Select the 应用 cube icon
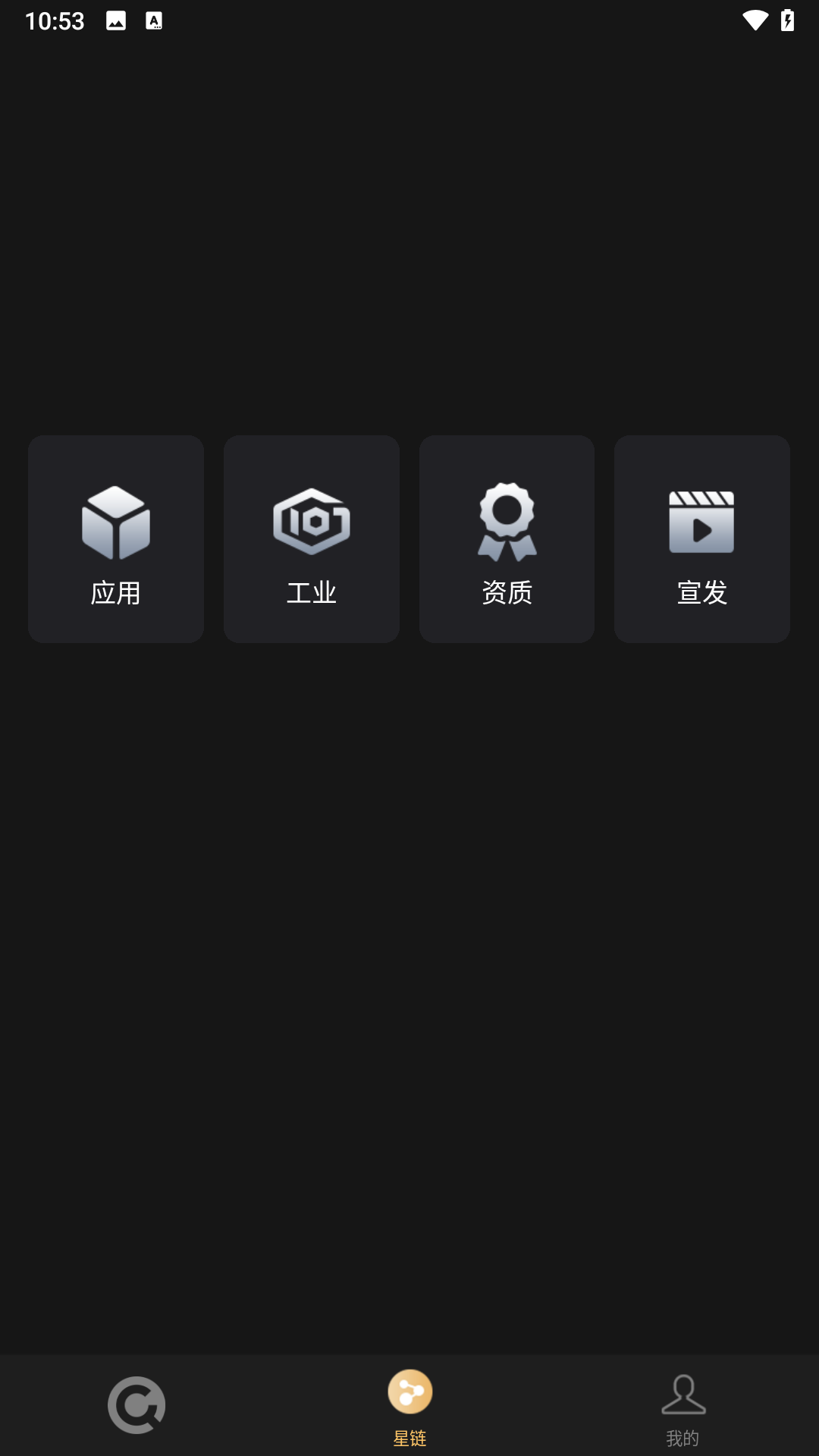The image size is (819, 1456). 115,523
